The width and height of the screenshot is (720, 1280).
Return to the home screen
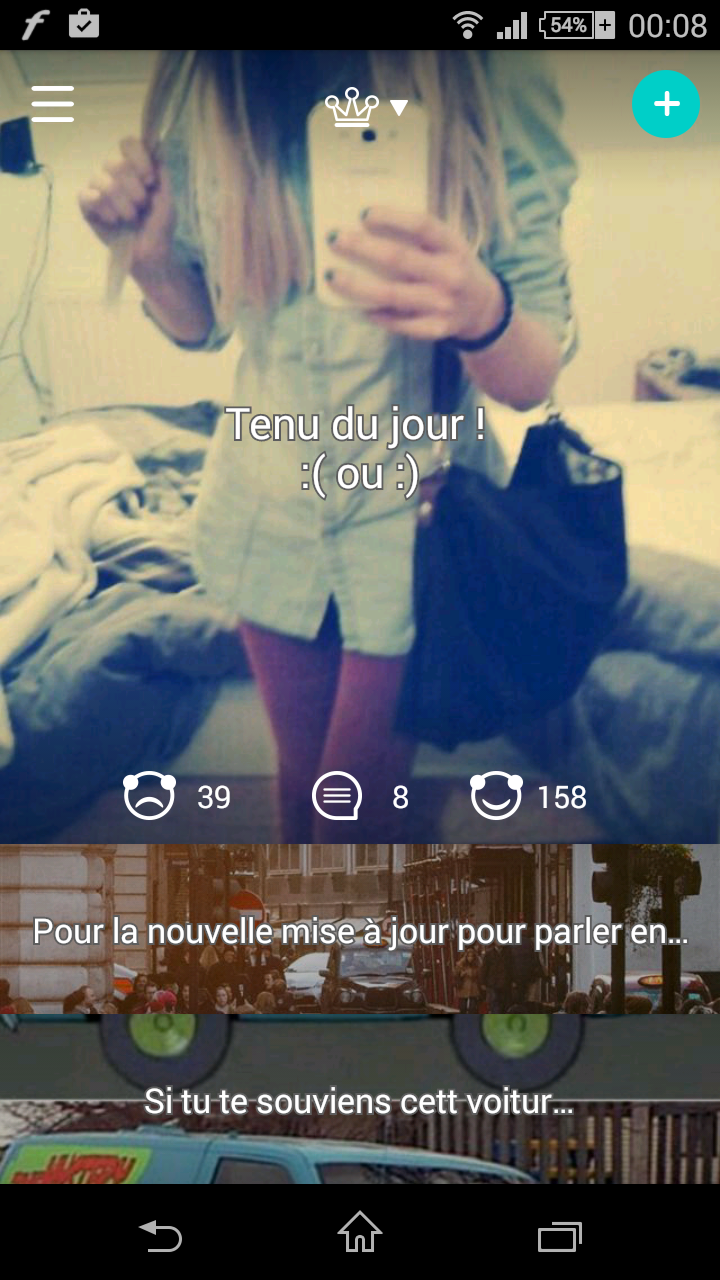pos(360,1233)
